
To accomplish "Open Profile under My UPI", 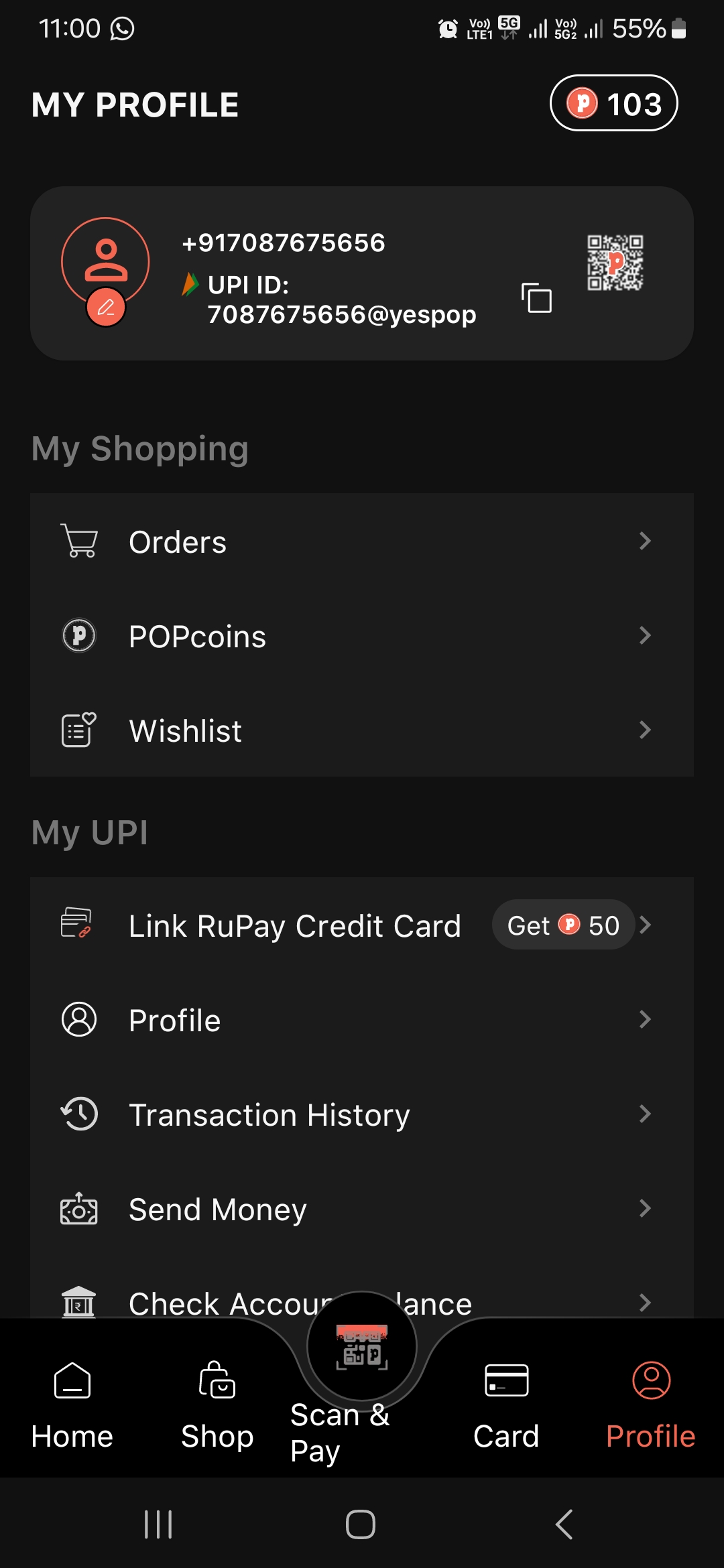I will [362, 1020].
